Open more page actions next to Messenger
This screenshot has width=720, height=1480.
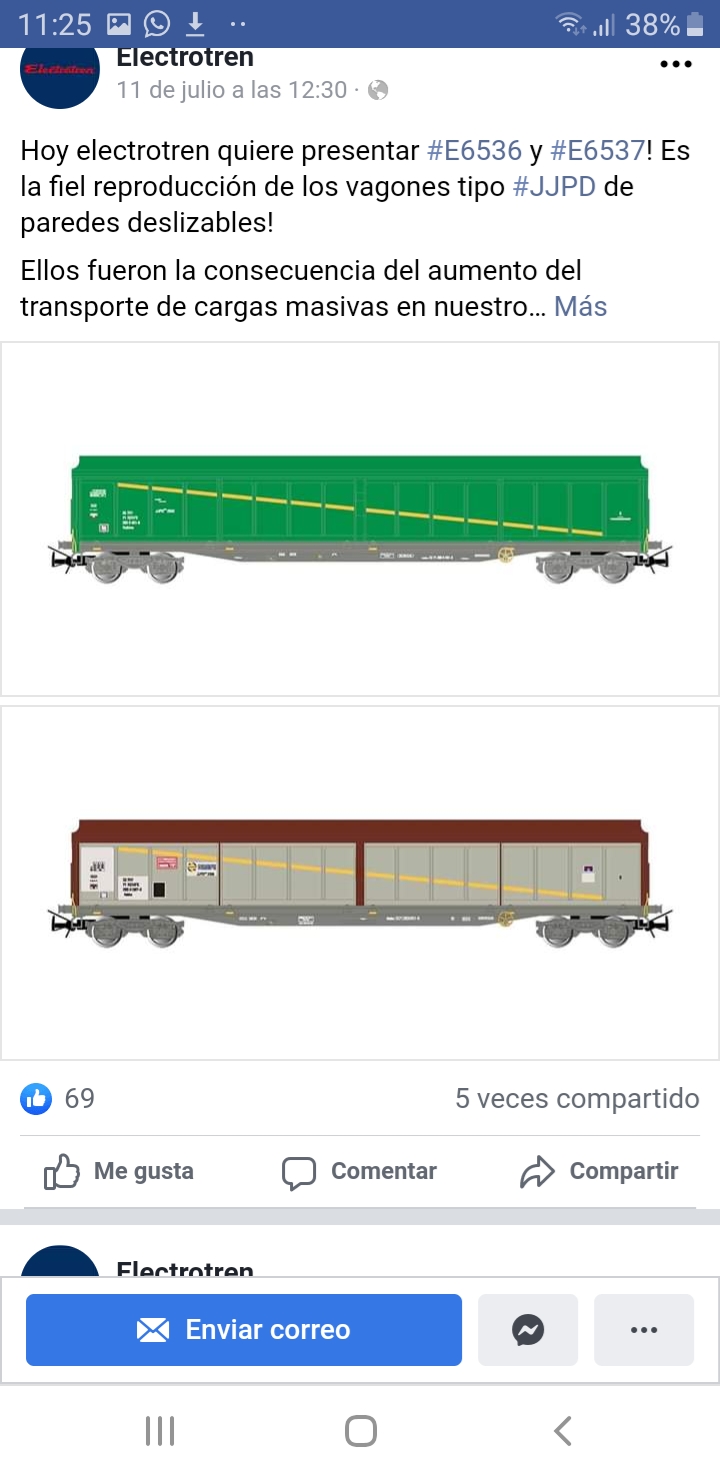coord(644,1330)
